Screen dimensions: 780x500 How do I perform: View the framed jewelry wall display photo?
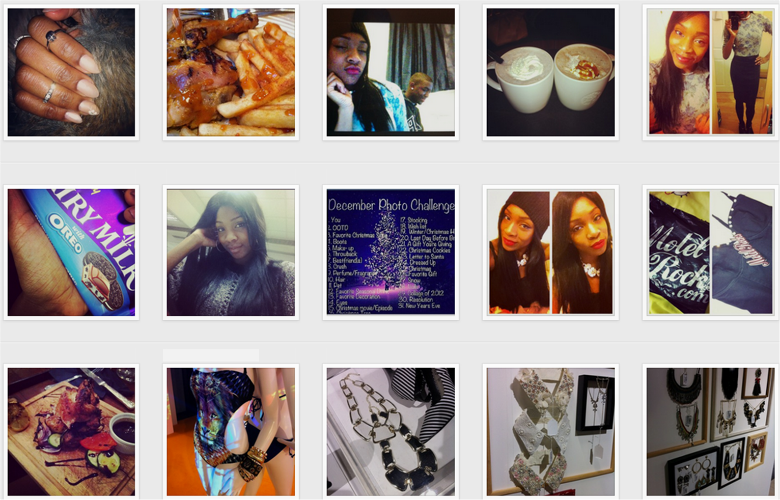pos(709,432)
